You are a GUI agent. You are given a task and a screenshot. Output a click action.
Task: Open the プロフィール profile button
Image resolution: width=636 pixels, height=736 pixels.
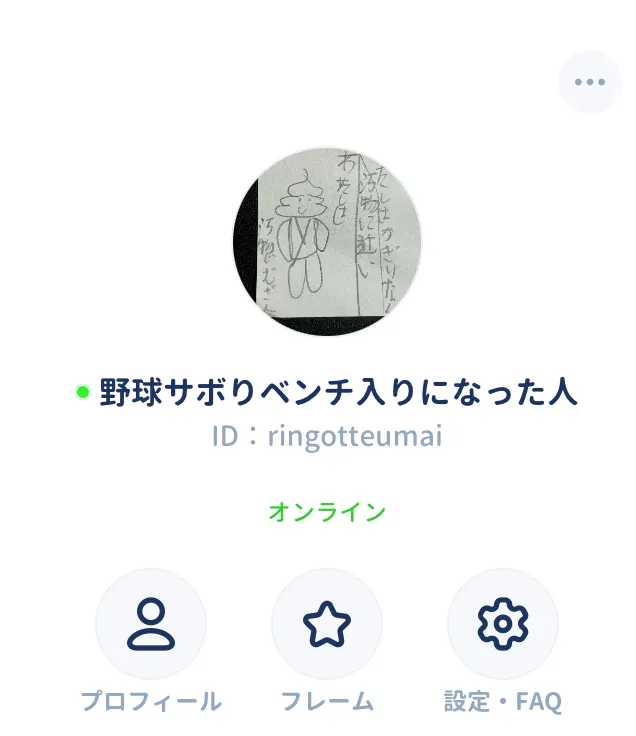point(151,625)
